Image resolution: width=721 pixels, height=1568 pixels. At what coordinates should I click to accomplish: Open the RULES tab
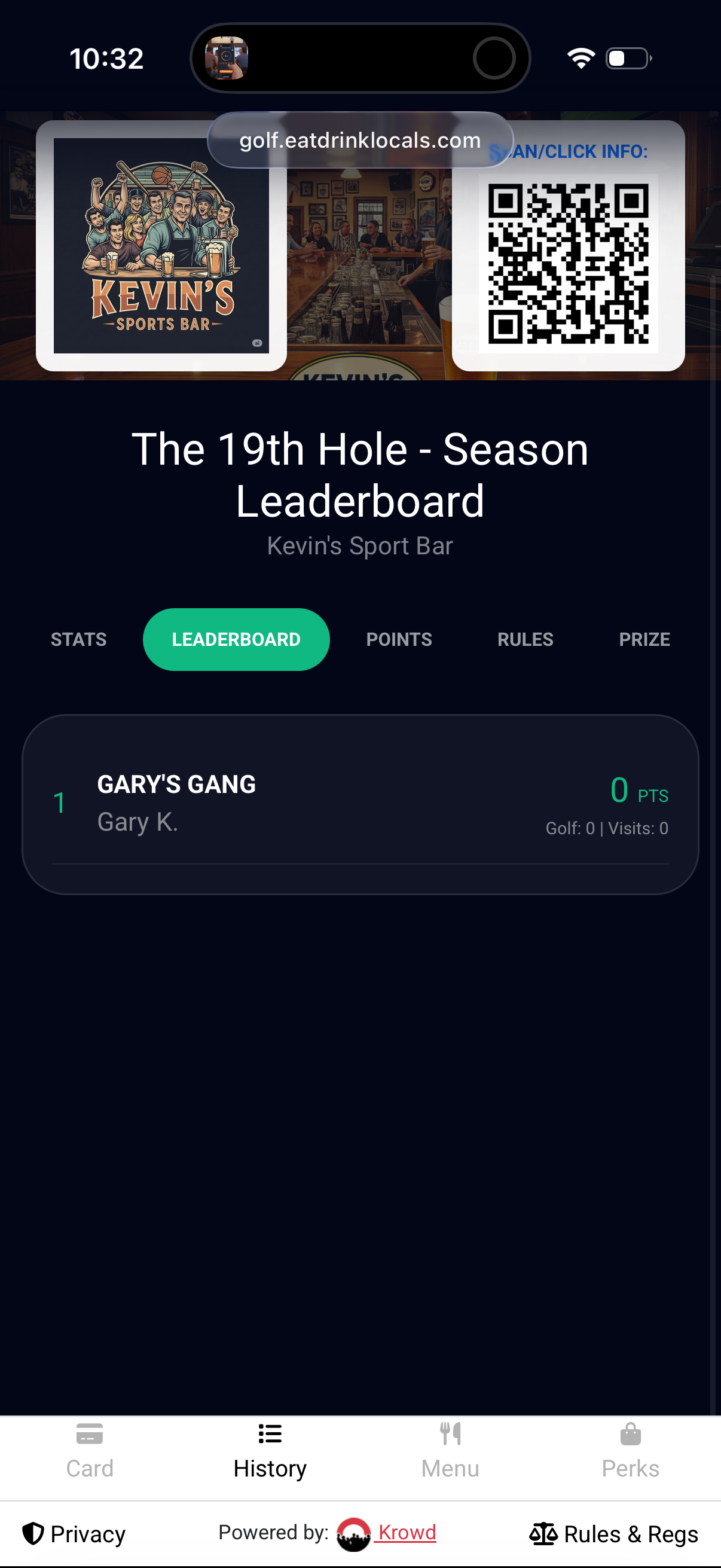coord(524,639)
